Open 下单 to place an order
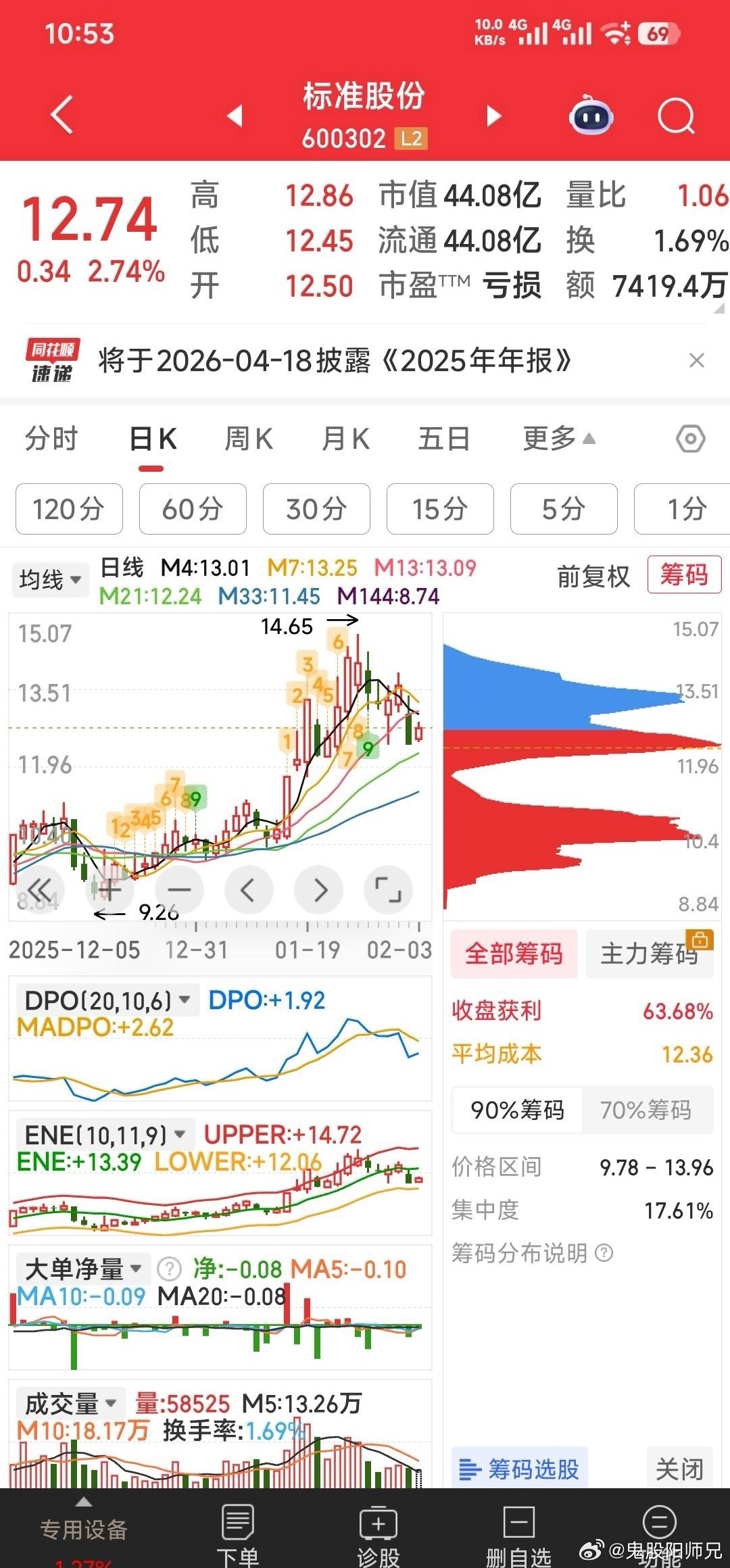 click(237, 1533)
